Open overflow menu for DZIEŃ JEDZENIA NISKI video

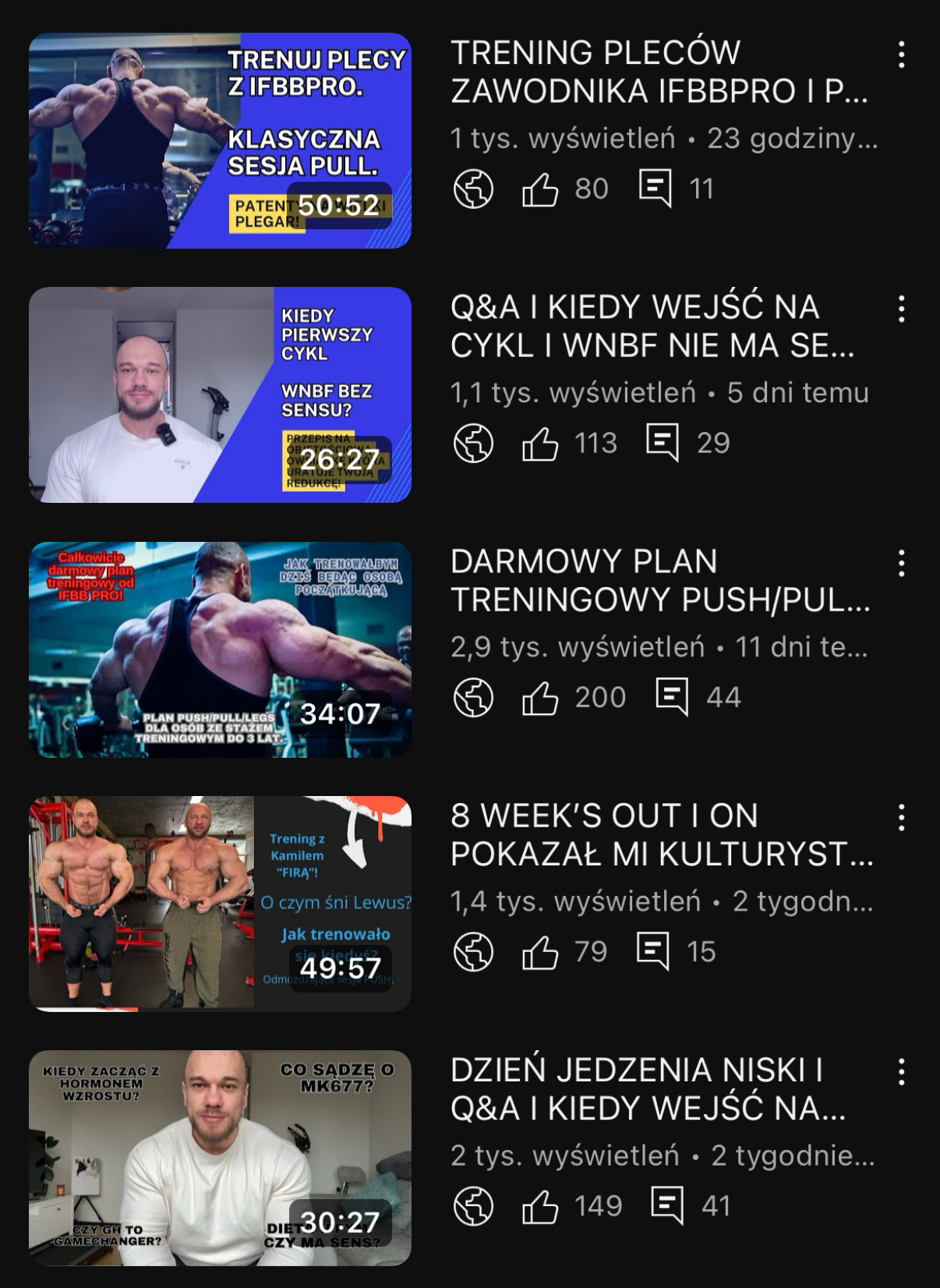click(901, 1072)
